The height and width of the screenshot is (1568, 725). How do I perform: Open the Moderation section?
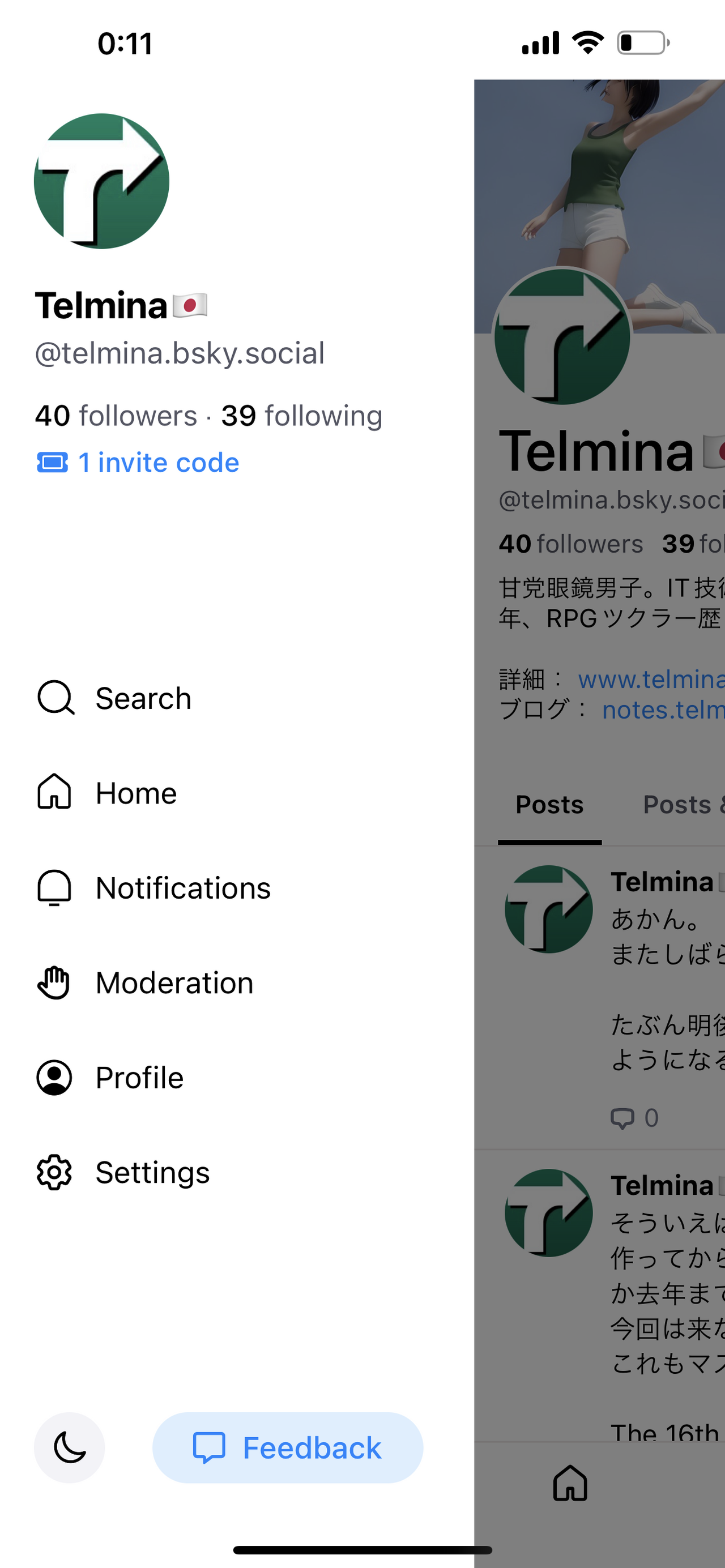point(174,982)
